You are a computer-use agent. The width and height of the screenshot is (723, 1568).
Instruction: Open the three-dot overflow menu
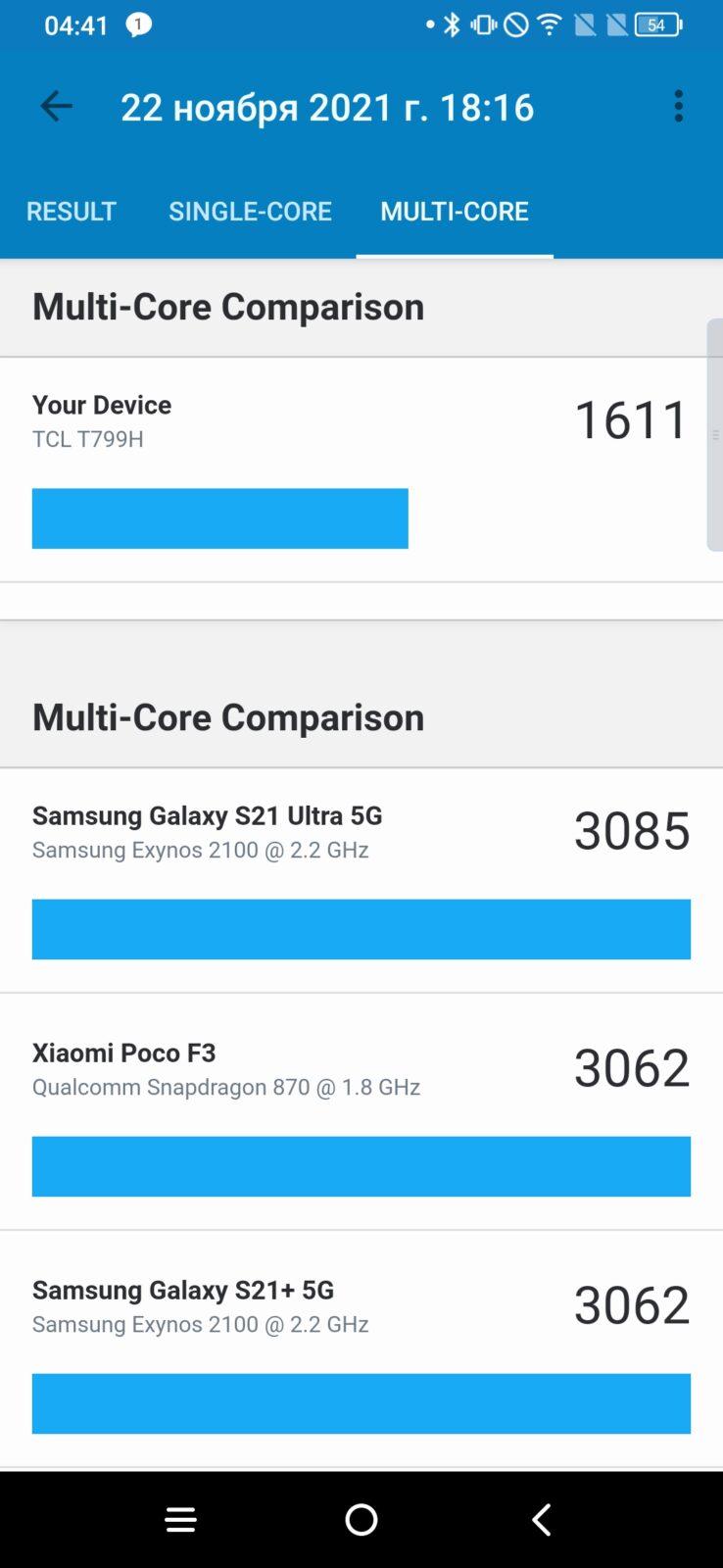click(x=678, y=106)
